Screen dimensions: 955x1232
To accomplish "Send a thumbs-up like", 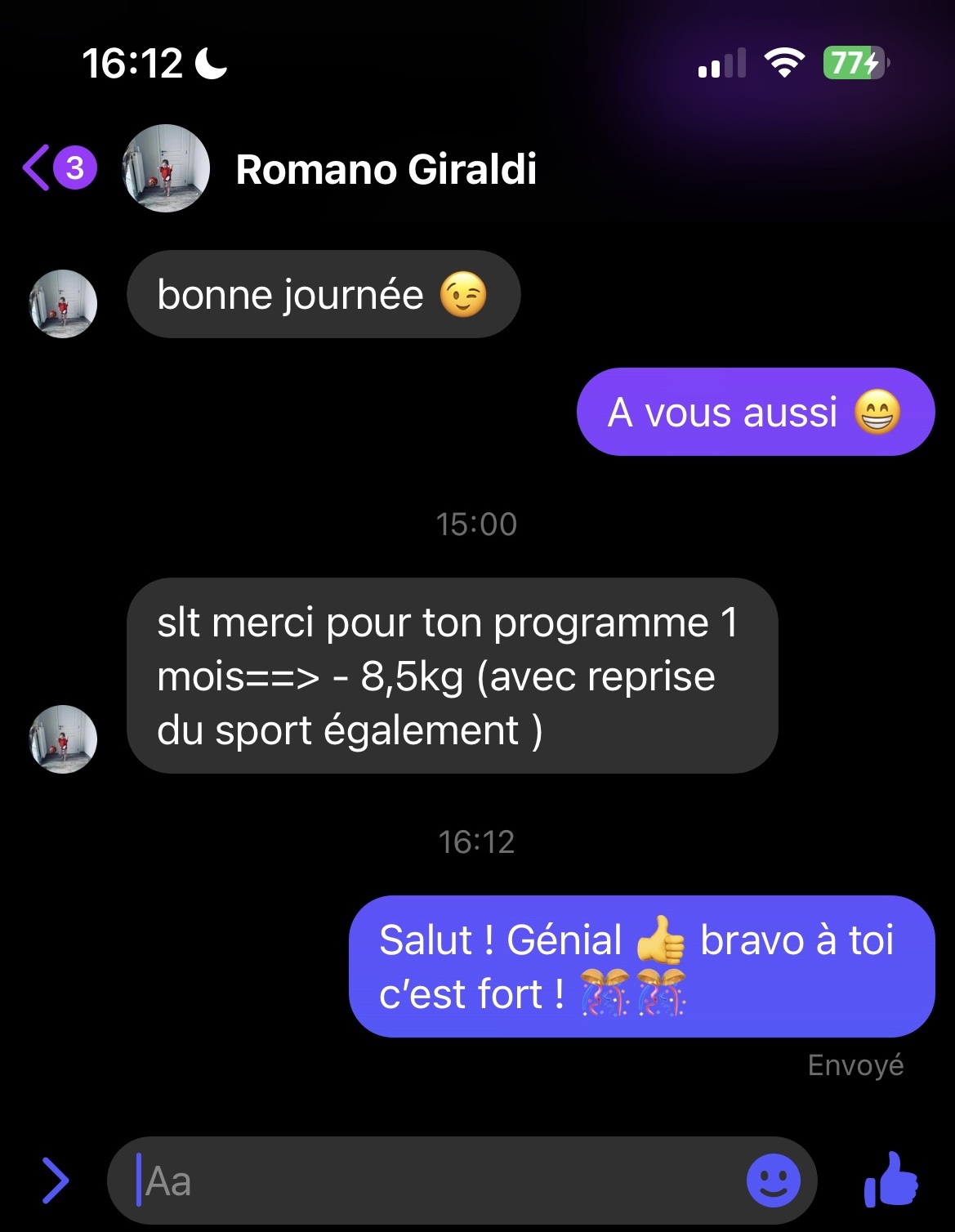I will pyautogui.click(x=891, y=1179).
